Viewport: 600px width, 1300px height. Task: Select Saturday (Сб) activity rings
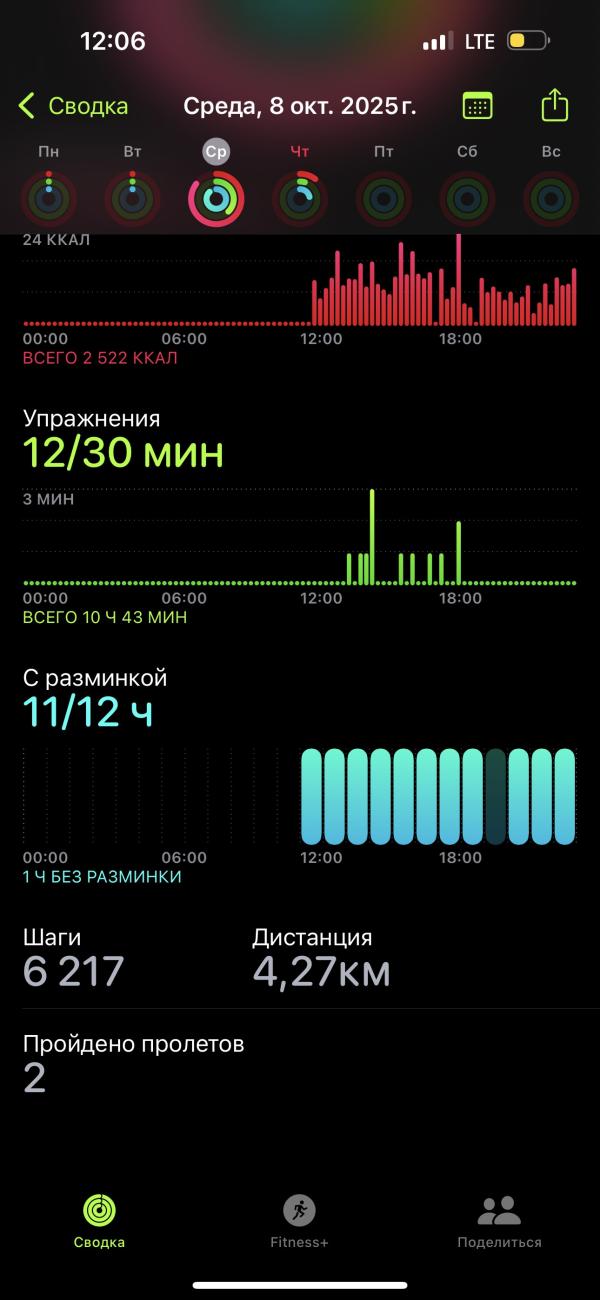tap(467, 198)
